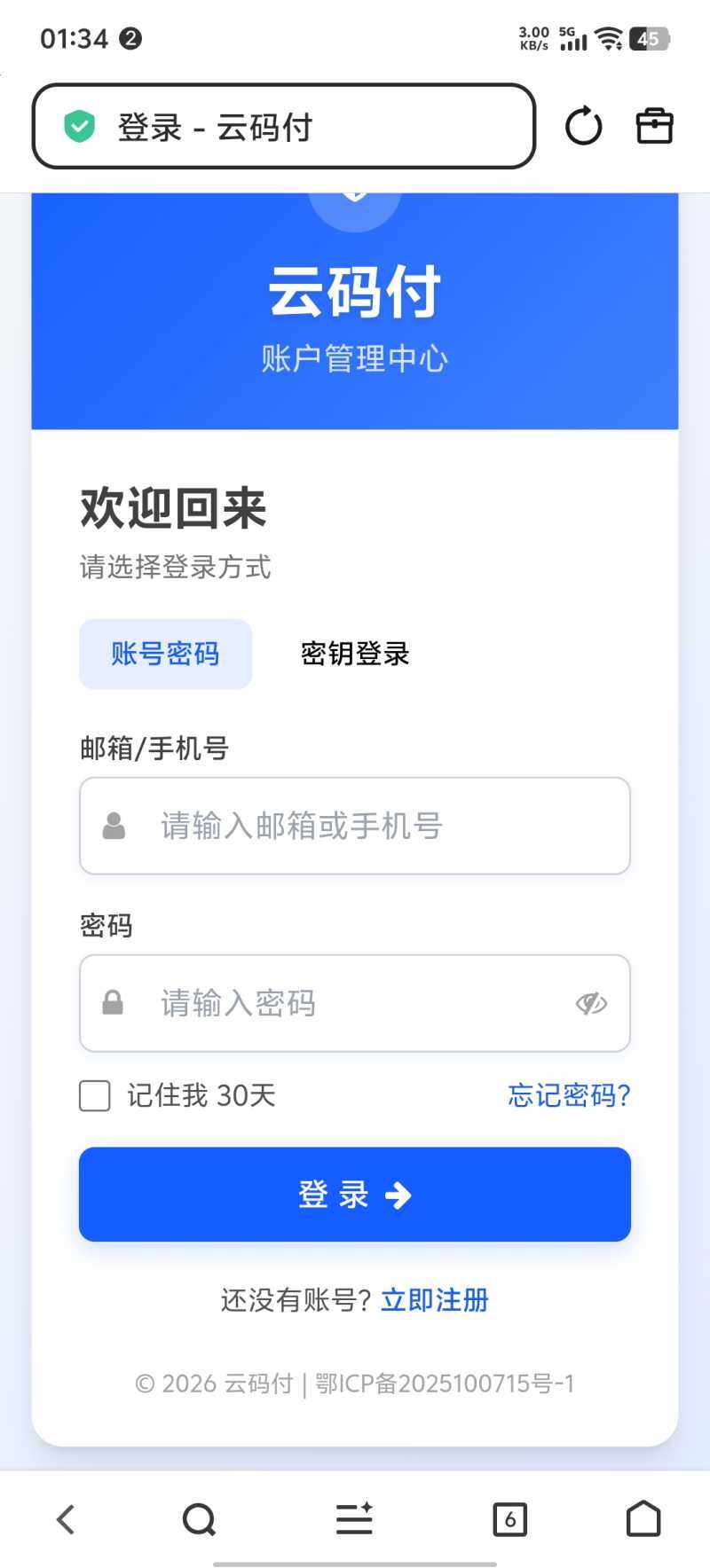710x1568 pixels.
Task: Select the 账号密码 login tab
Action: tap(165, 654)
